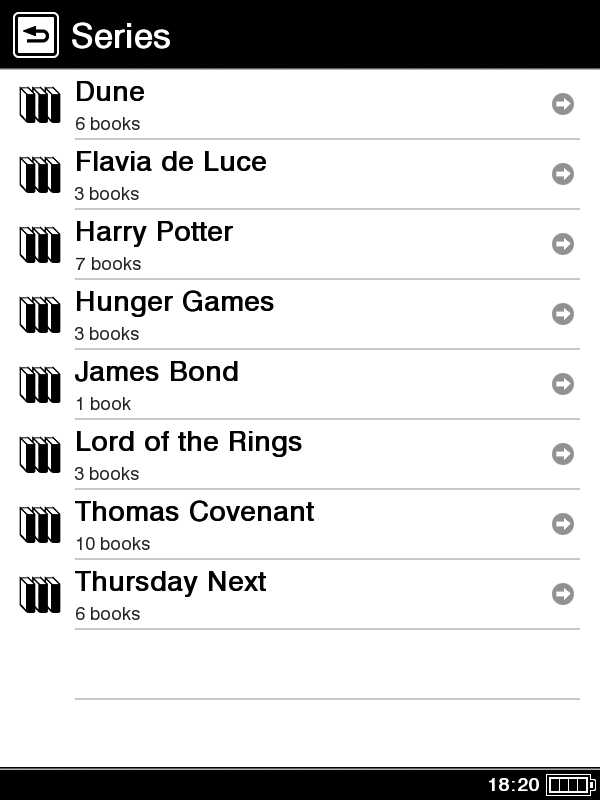Open the Dune series

[x=300, y=105]
